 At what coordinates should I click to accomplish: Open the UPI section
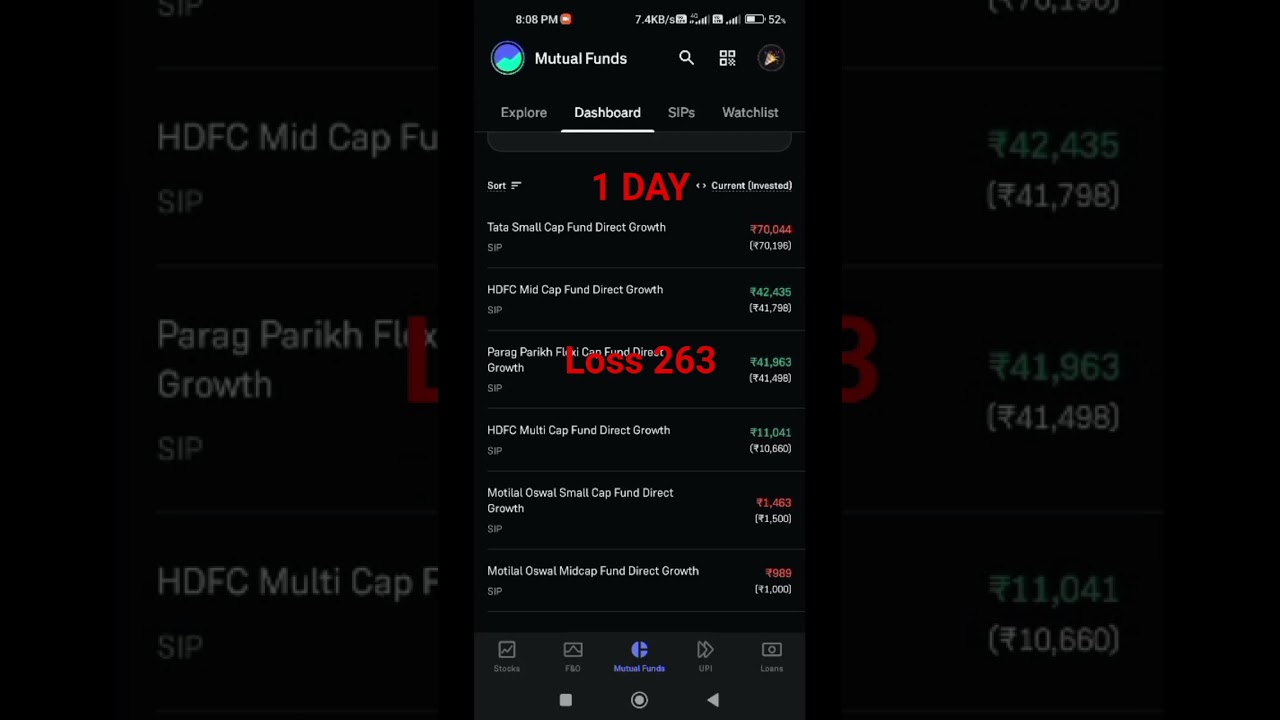[705, 656]
